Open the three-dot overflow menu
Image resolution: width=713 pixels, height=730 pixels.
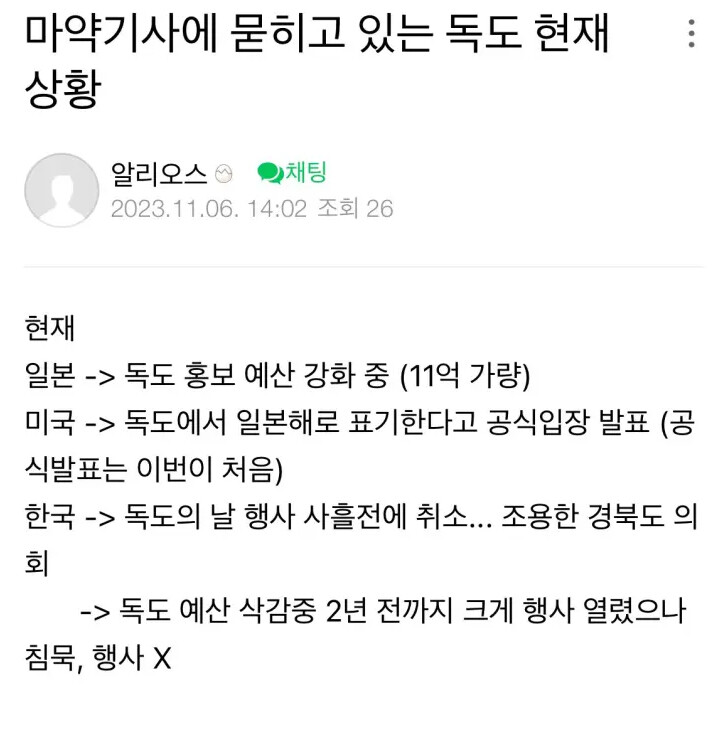click(x=691, y=34)
